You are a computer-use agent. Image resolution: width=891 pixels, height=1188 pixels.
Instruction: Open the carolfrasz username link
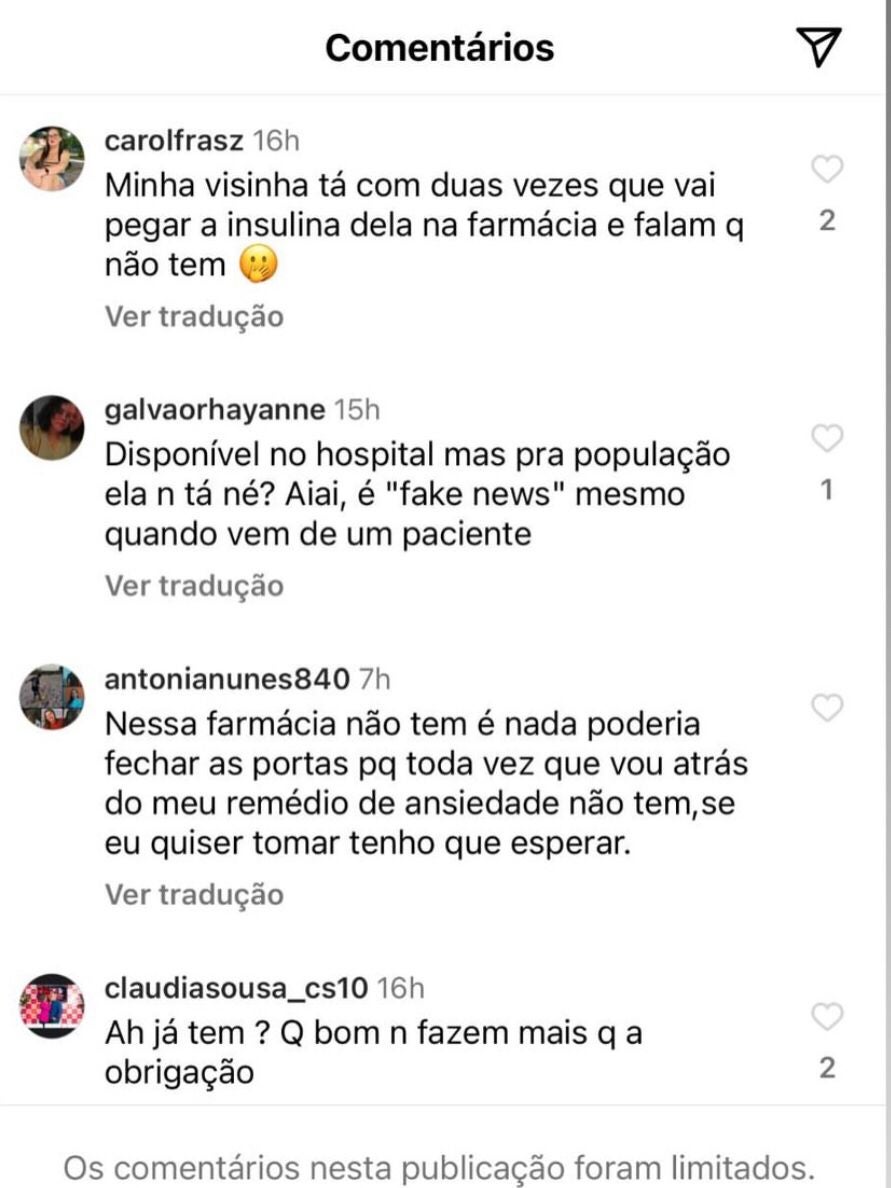175,140
